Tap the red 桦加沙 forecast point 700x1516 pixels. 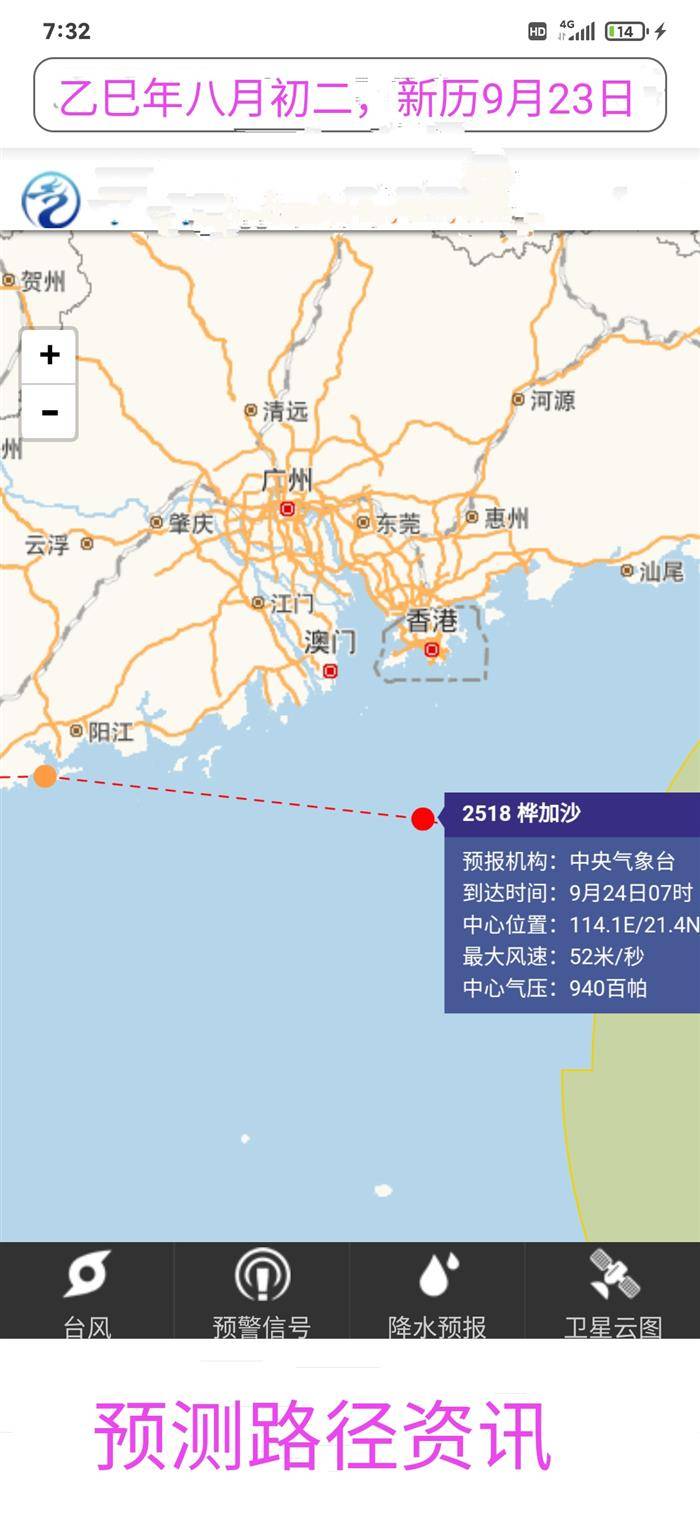(x=423, y=819)
